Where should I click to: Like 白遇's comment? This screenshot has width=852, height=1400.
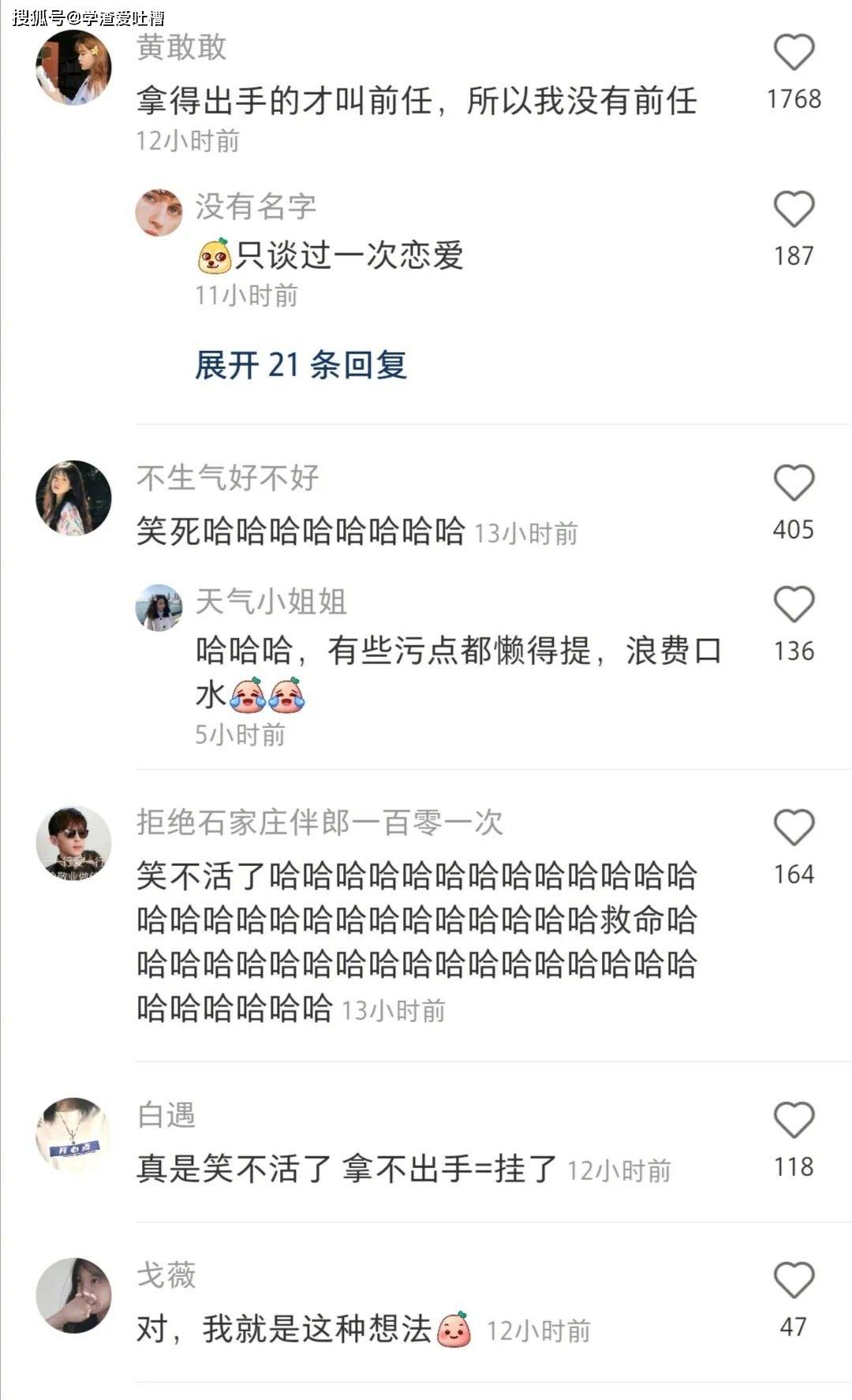794,1121
